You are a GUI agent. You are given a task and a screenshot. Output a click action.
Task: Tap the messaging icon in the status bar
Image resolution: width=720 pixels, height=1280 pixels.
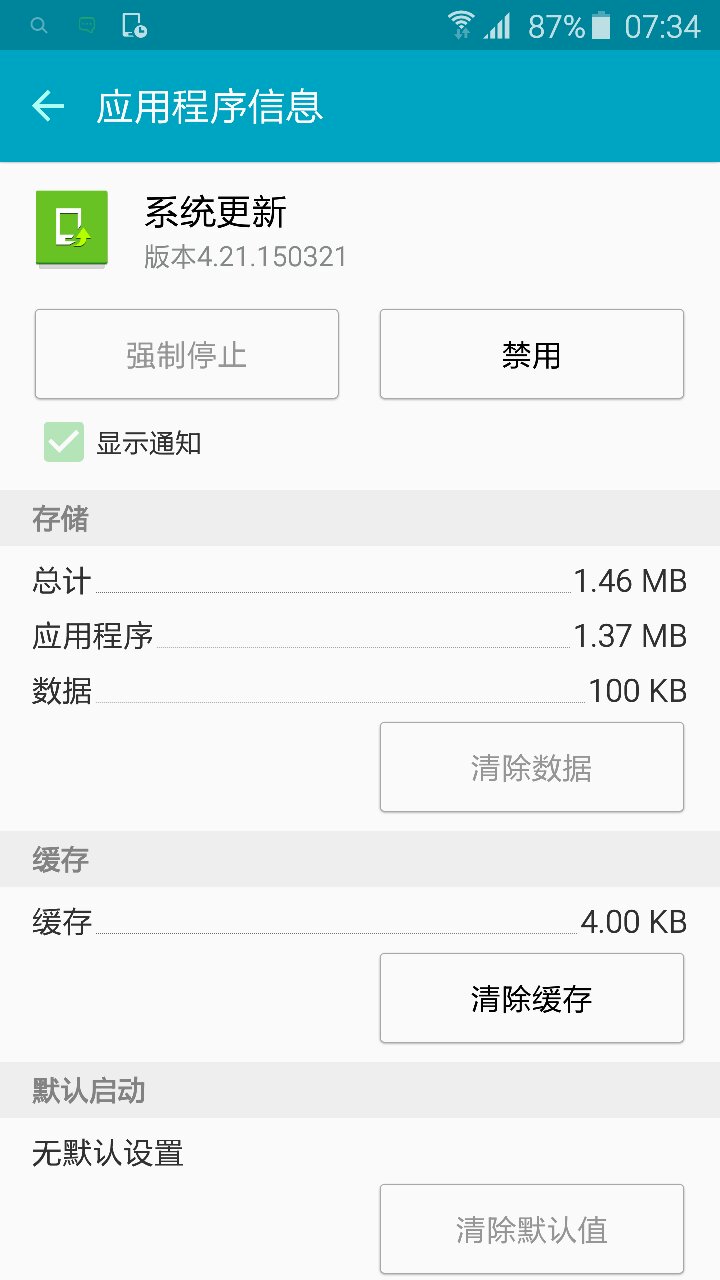tap(86, 25)
